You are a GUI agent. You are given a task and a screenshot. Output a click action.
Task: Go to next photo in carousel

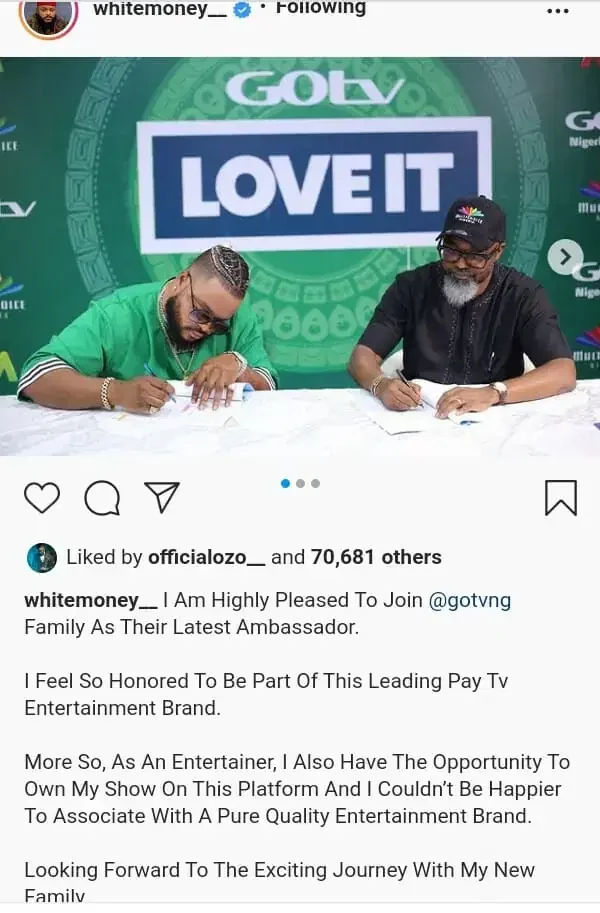(x=565, y=257)
